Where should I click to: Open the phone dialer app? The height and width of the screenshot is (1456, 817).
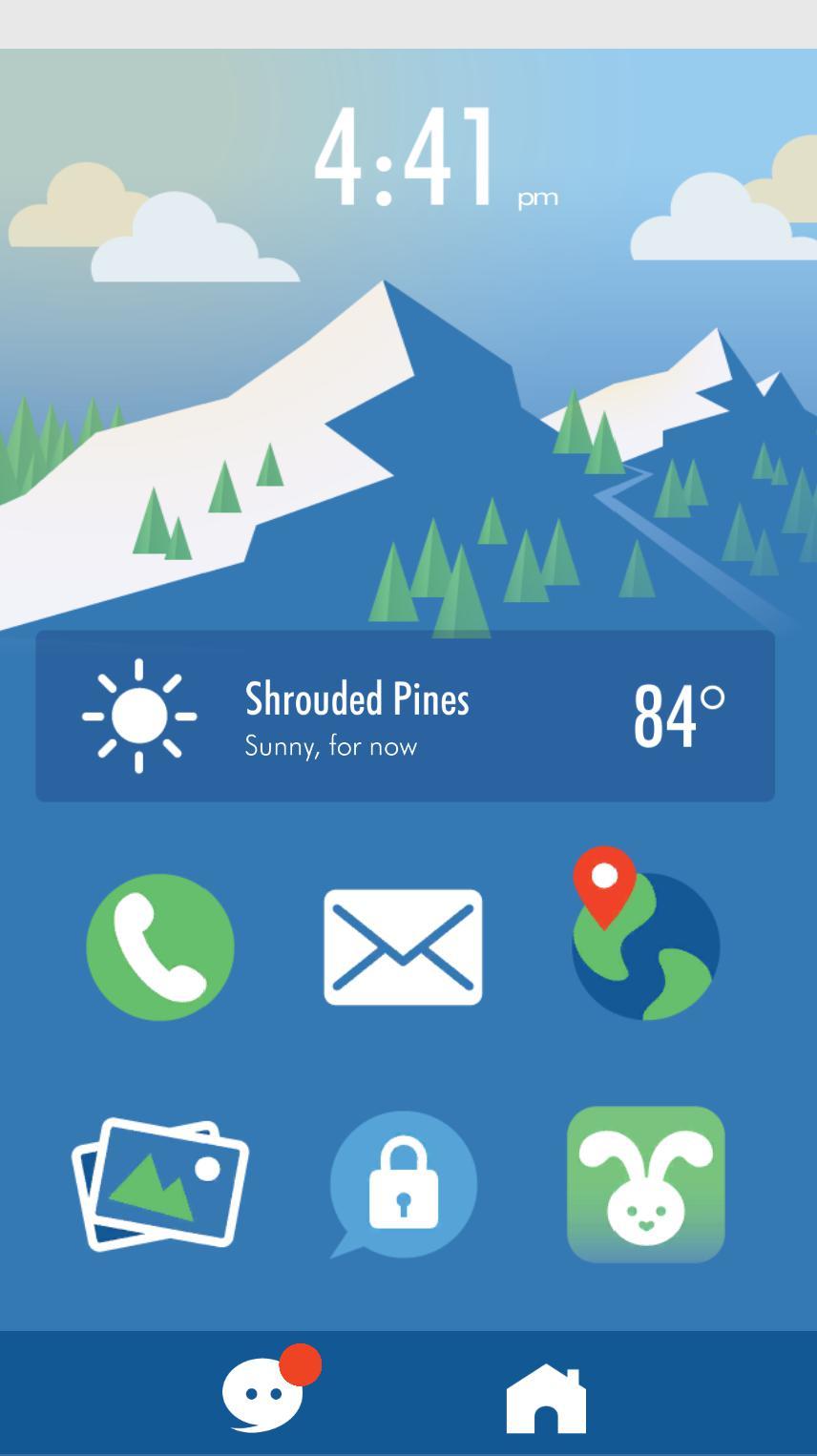[x=159, y=947]
